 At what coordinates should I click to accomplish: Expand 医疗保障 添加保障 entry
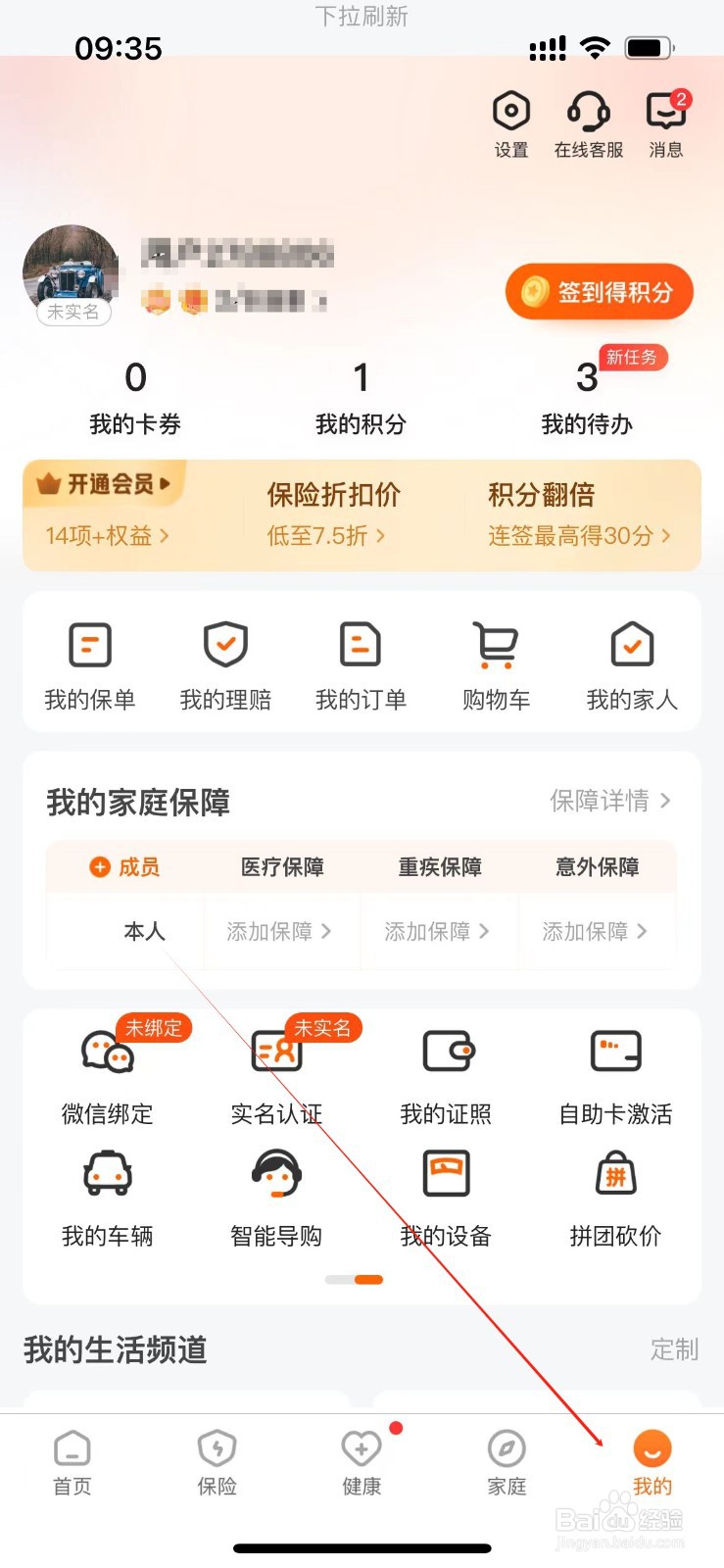tap(281, 931)
